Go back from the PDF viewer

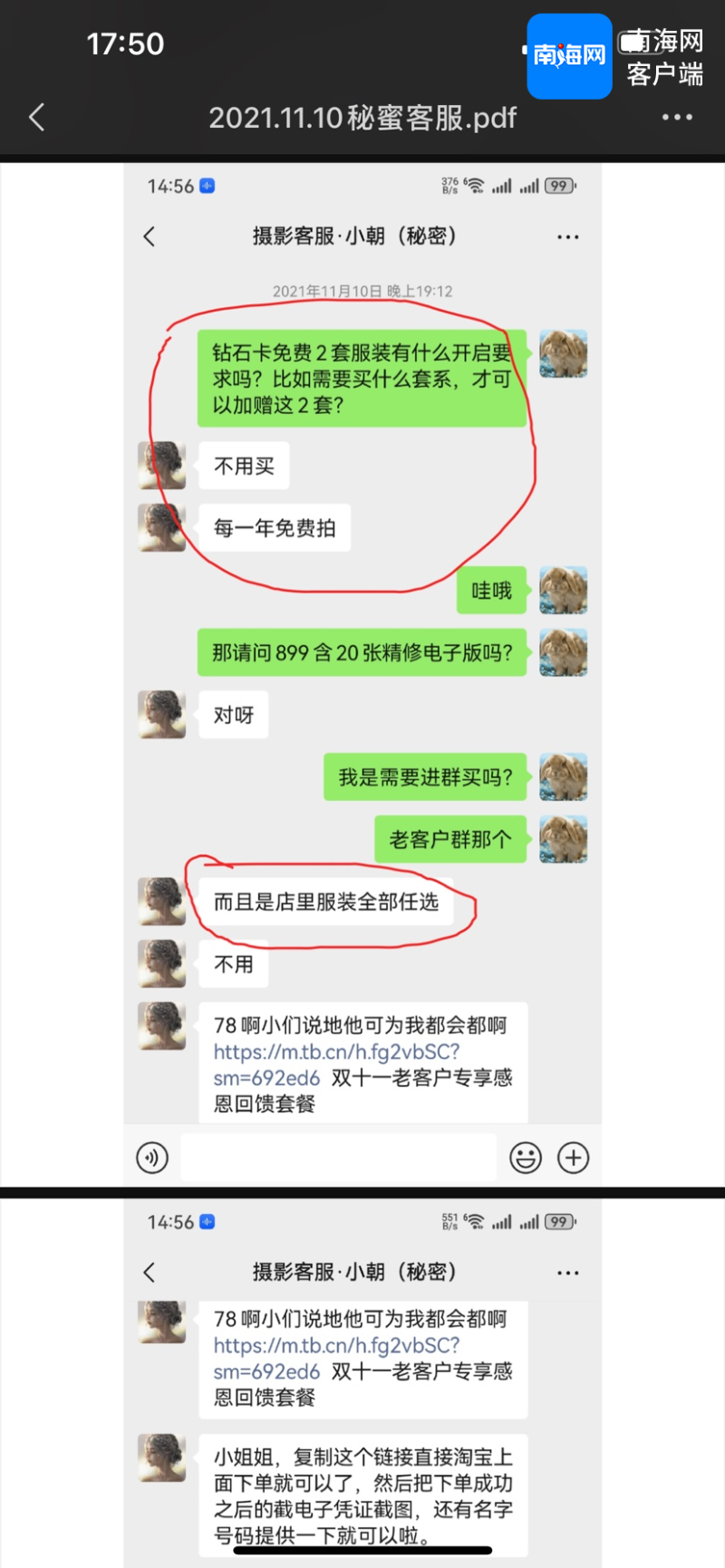tap(37, 117)
